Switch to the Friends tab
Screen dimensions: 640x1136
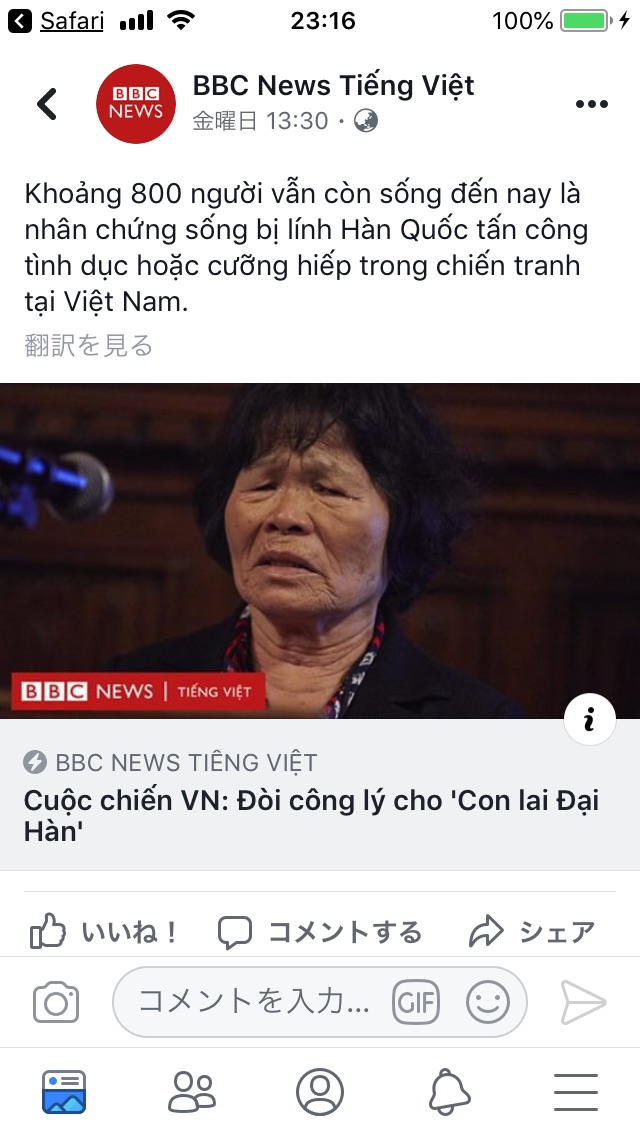[x=191, y=1092]
